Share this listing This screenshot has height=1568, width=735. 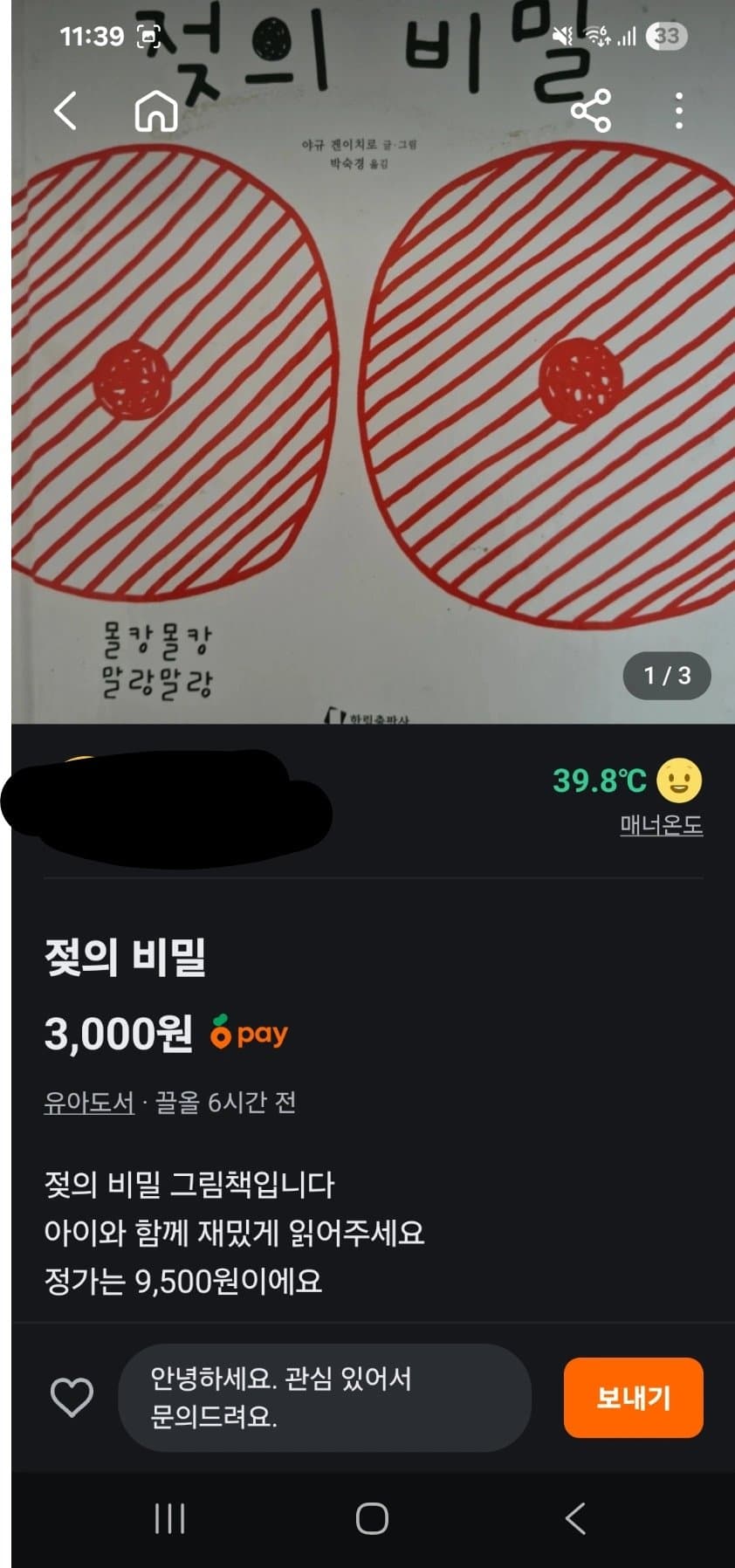pyautogui.click(x=591, y=111)
